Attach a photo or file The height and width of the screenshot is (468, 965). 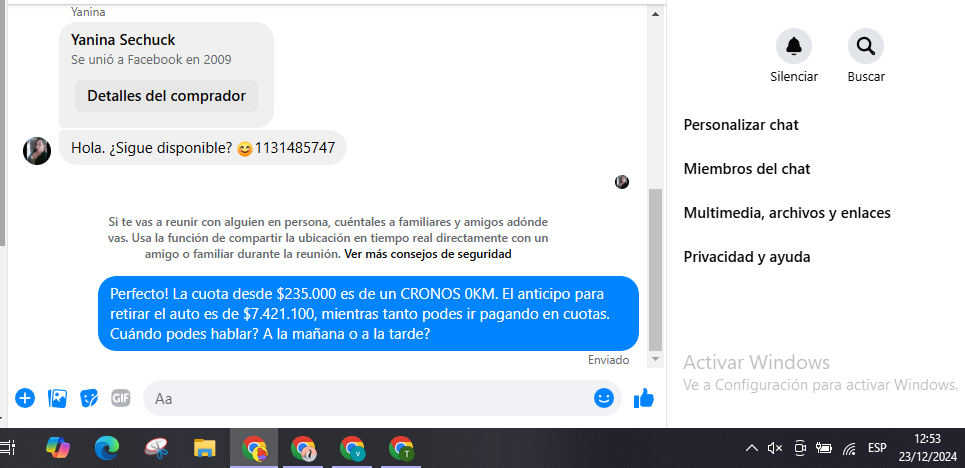point(57,398)
